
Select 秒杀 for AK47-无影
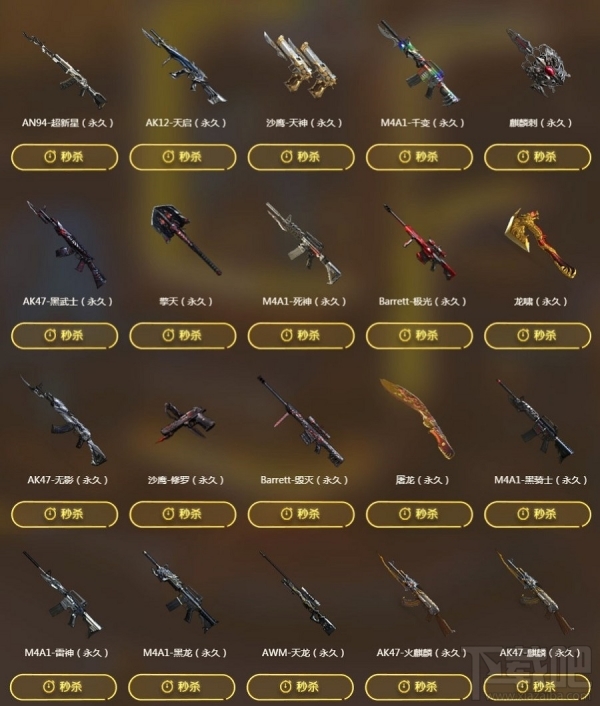[65, 514]
